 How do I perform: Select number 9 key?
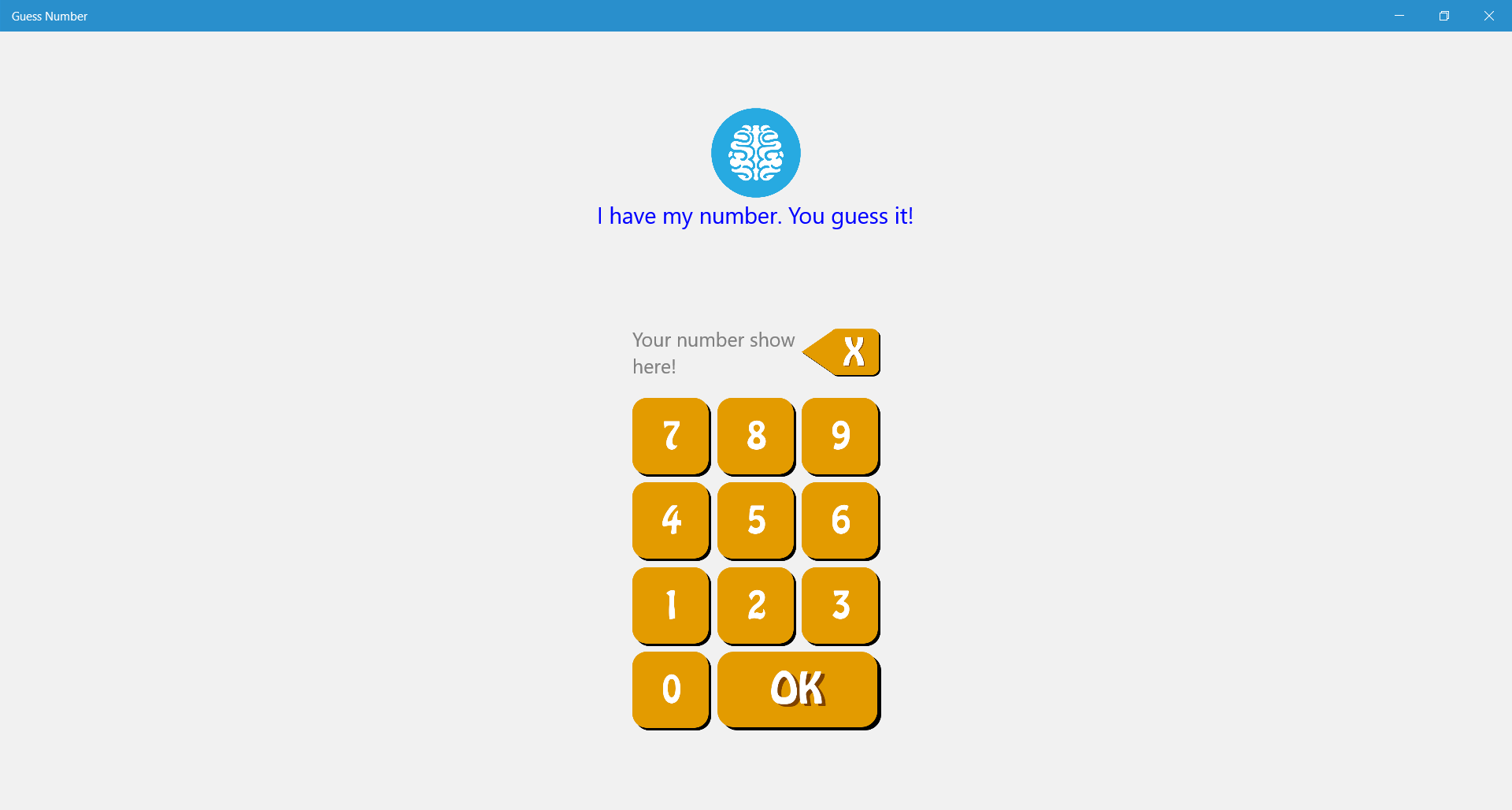840,436
